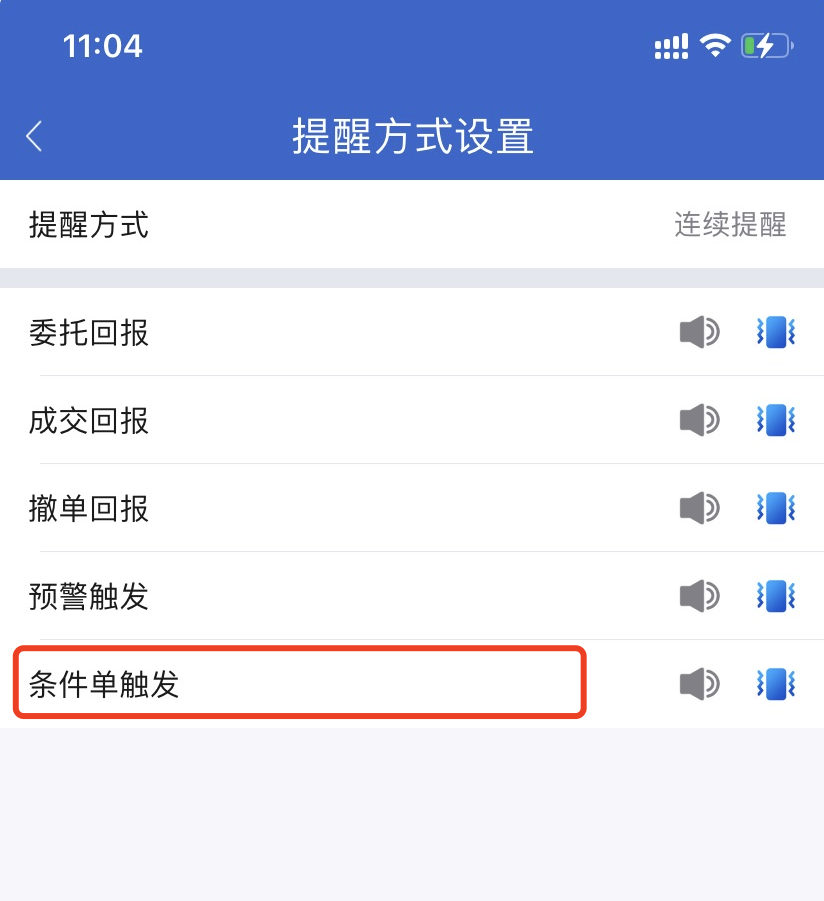Toggle sound for 委托回报
The width and height of the screenshot is (824, 901).
[x=699, y=332]
